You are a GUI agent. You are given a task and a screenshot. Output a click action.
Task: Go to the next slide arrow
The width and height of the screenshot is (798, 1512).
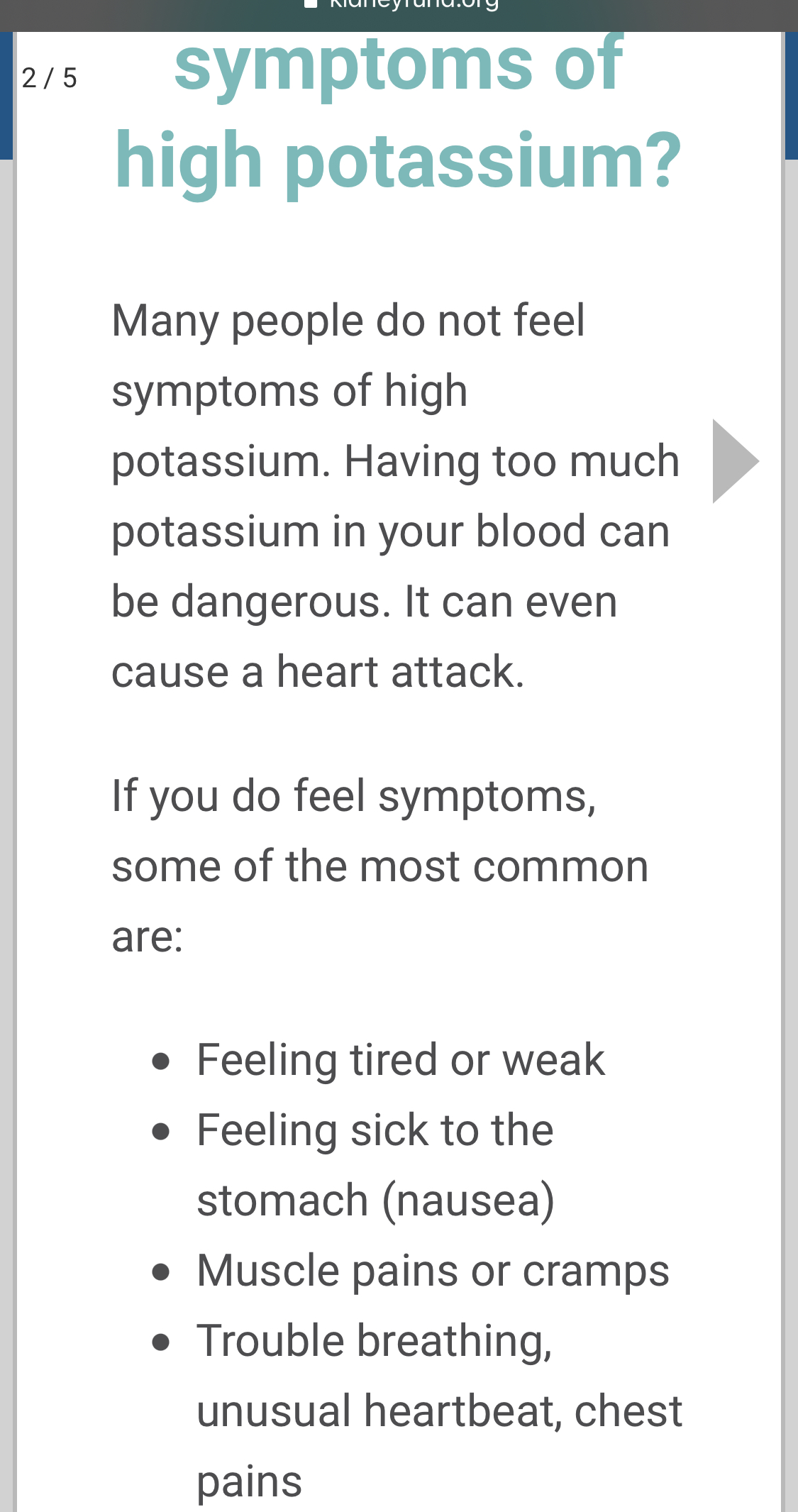point(735,461)
